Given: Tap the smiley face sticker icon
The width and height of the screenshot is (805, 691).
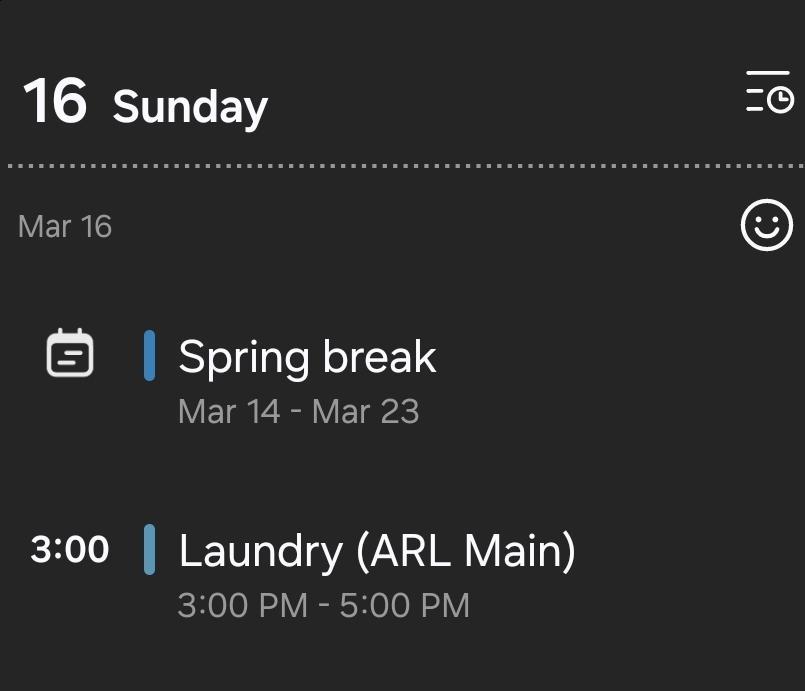Looking at the screenshot, I should [x=766, y=224].
